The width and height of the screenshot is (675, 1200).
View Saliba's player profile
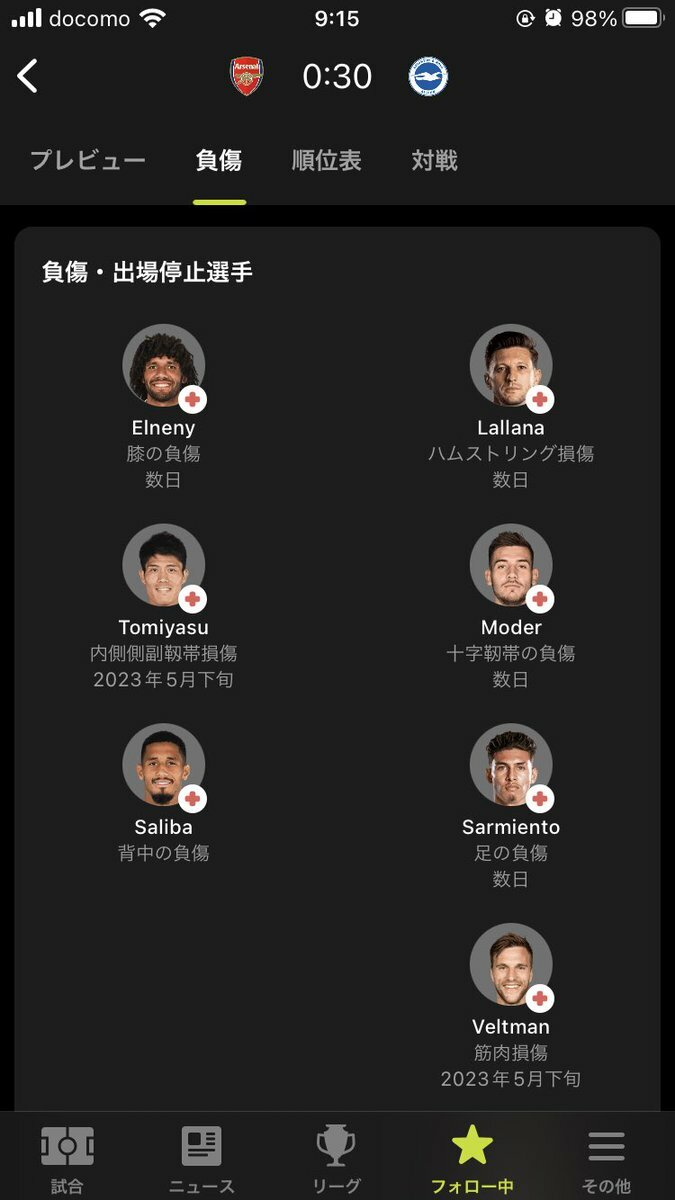pyautogui.click(x=164, y=766)
